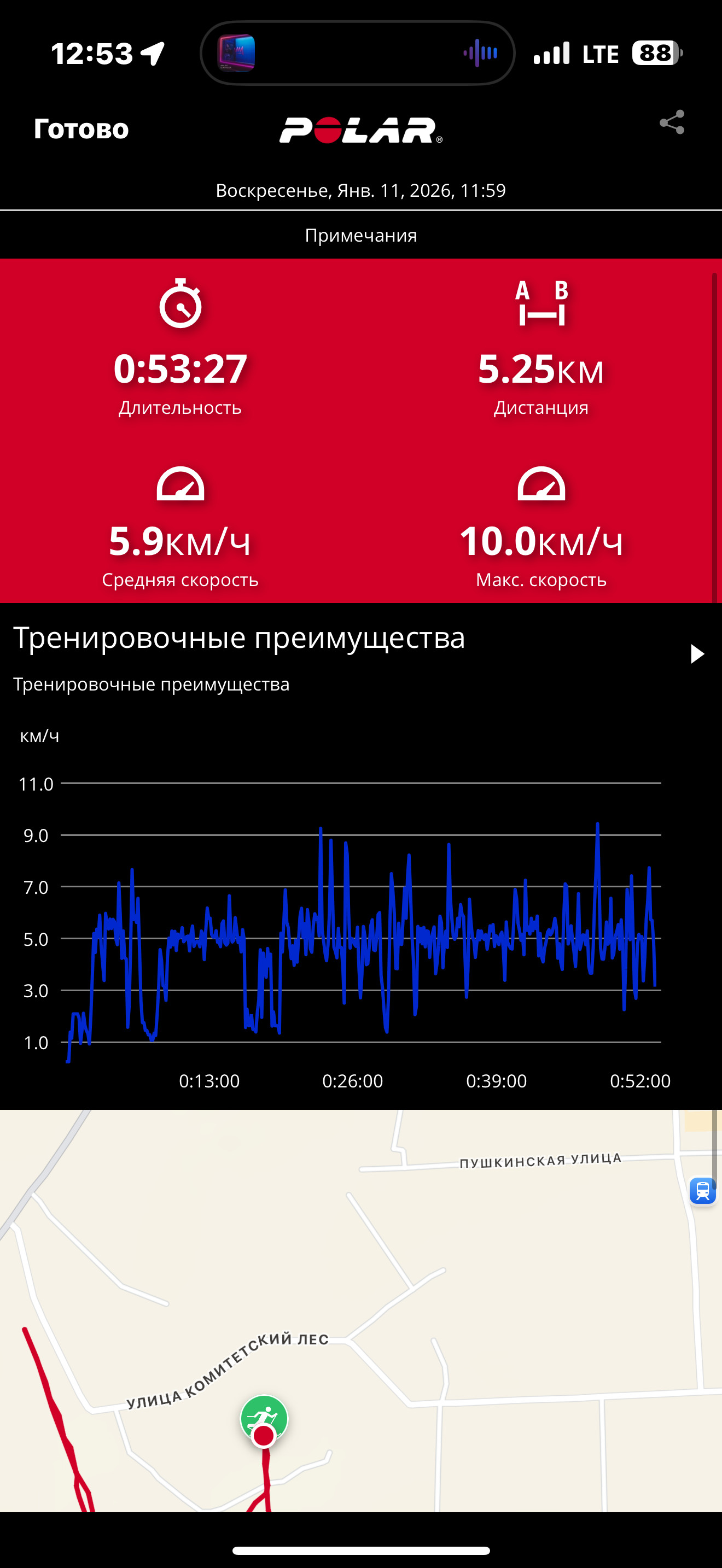This screenshot has width=722, height=1568.
Task: Tap the train station icon on map
Action: point(702,1191)
